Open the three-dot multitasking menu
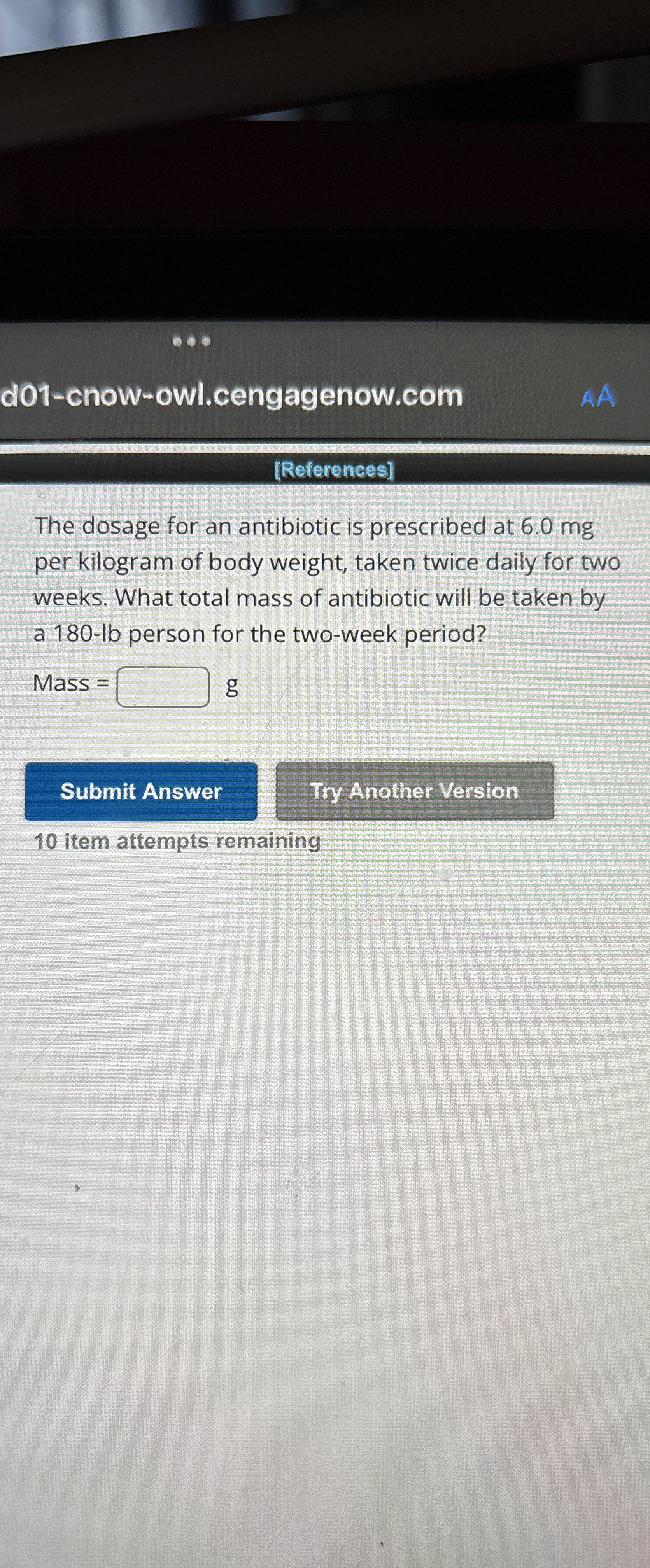This screenshot has width=650, height=1568. tap(191, 341)
